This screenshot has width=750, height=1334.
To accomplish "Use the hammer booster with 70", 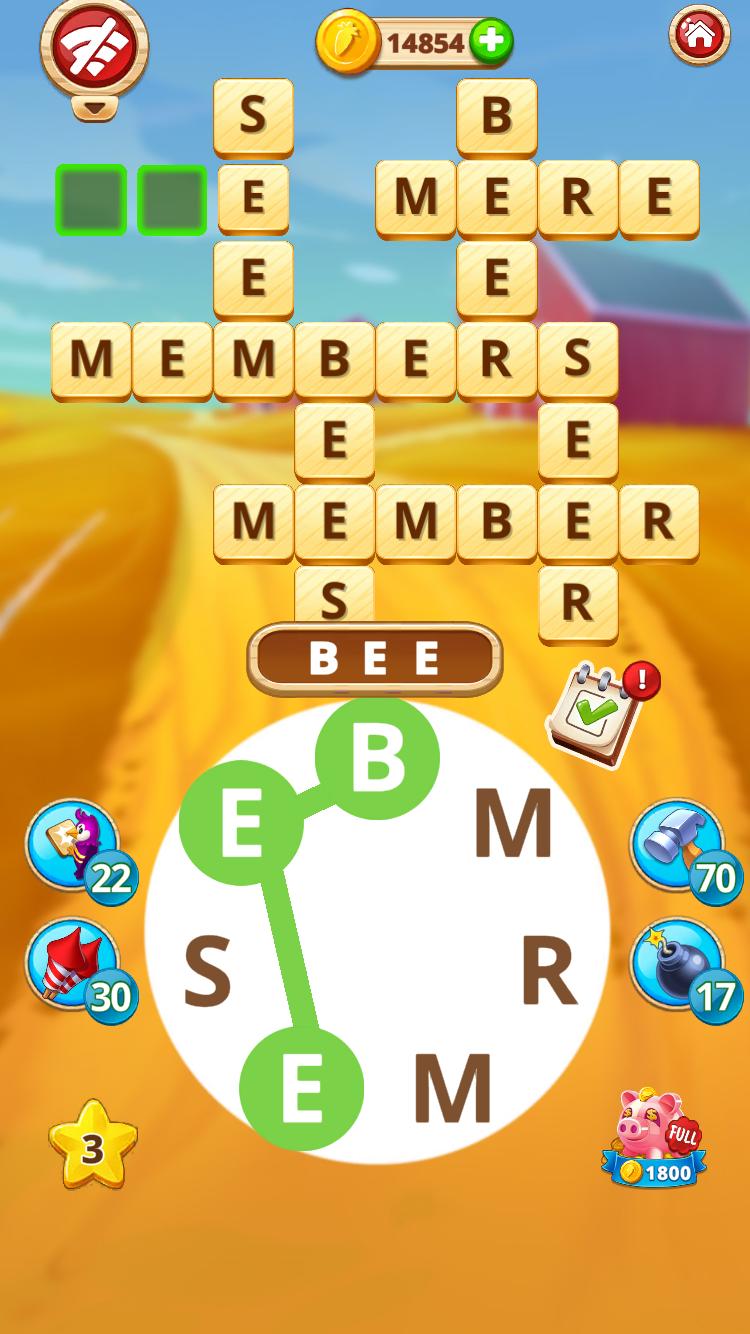I will pos(677,845).
